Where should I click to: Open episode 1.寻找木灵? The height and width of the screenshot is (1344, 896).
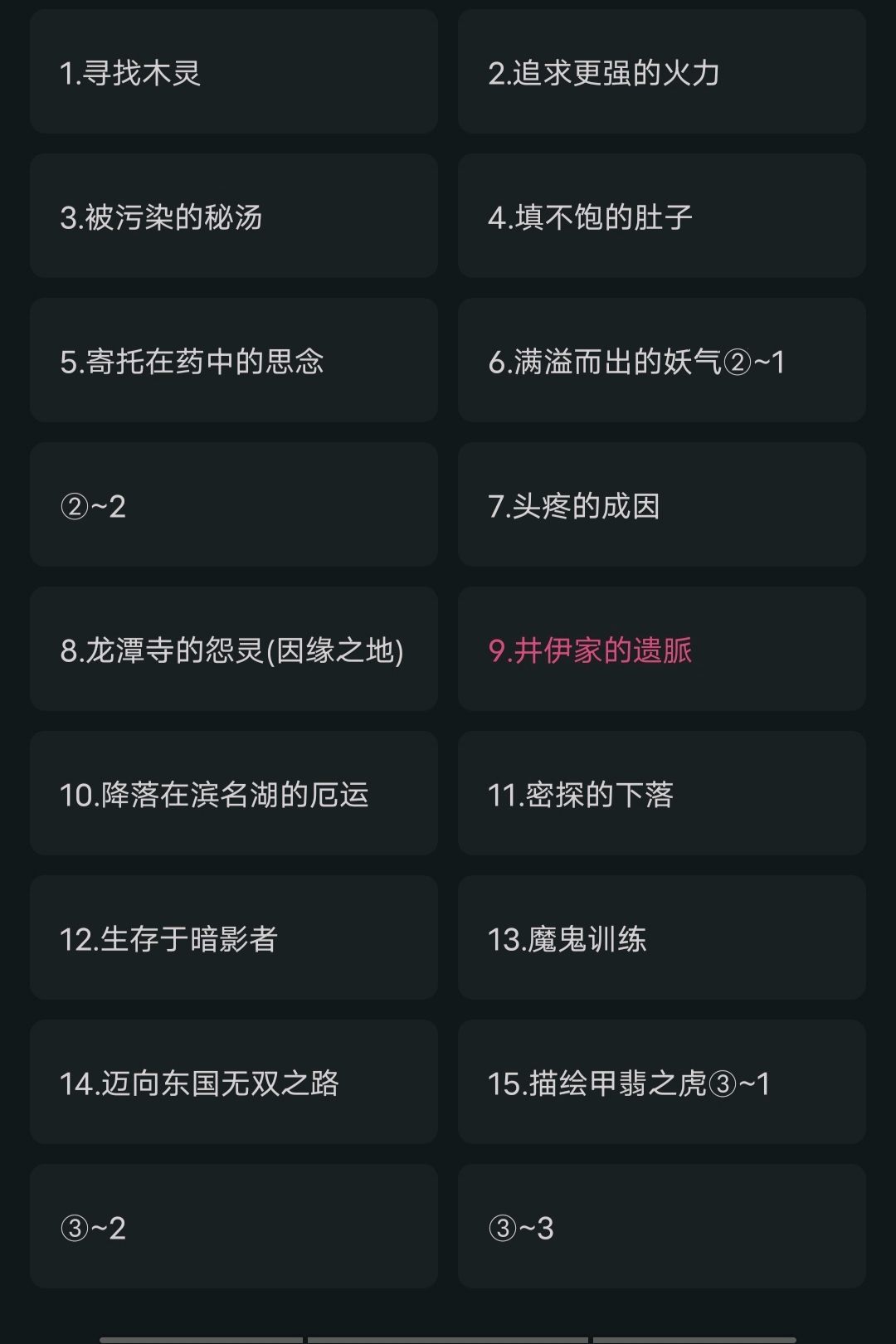tap(234, 73)
